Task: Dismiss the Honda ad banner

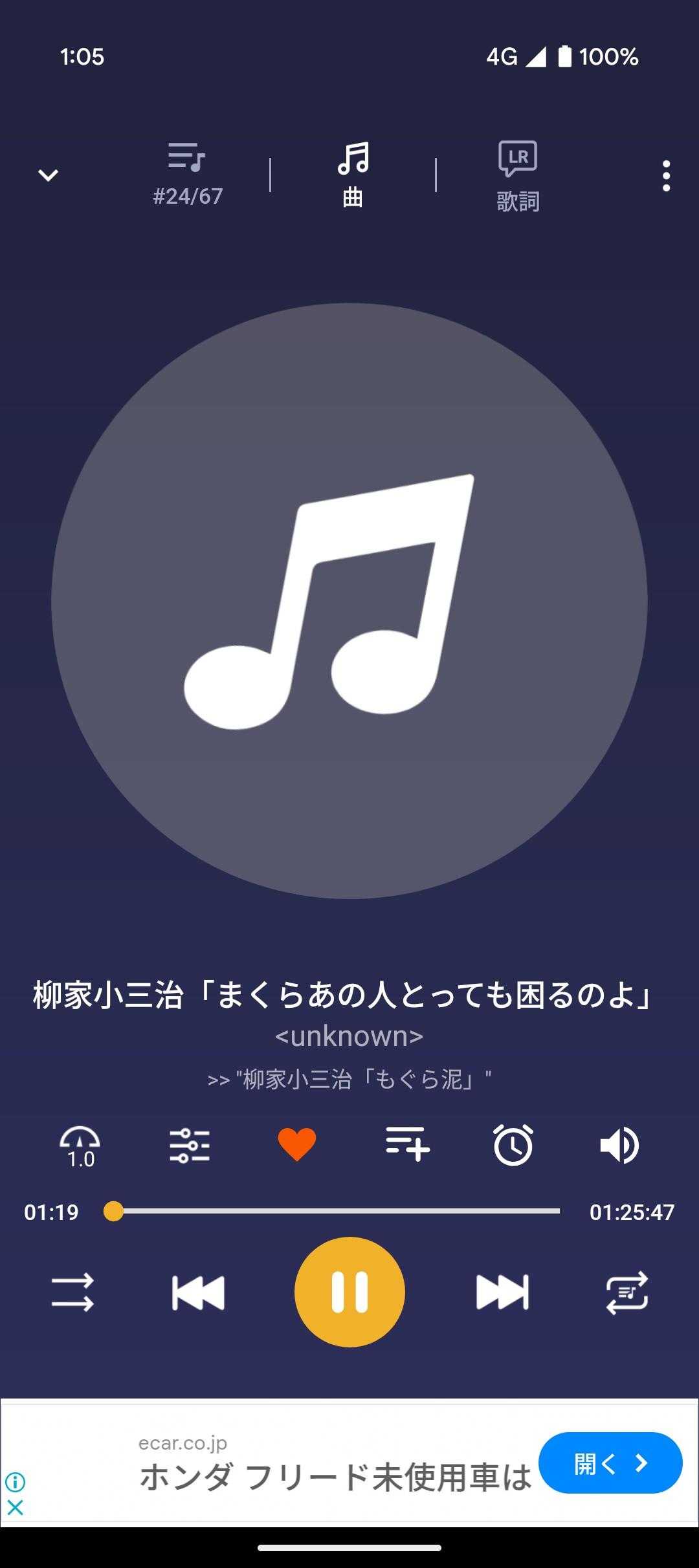Action: 15,1508
